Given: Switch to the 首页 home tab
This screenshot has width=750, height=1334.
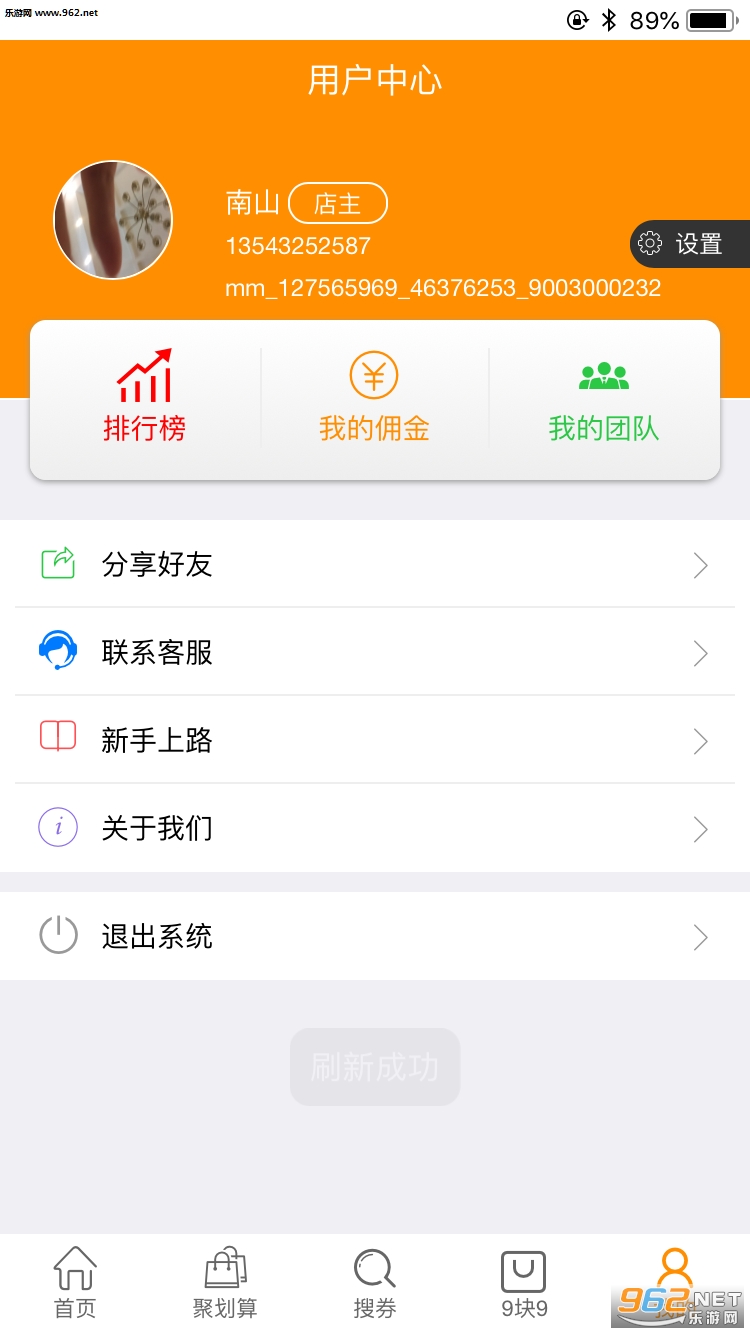Looking at the screenshot, I should pos(75,1283).
